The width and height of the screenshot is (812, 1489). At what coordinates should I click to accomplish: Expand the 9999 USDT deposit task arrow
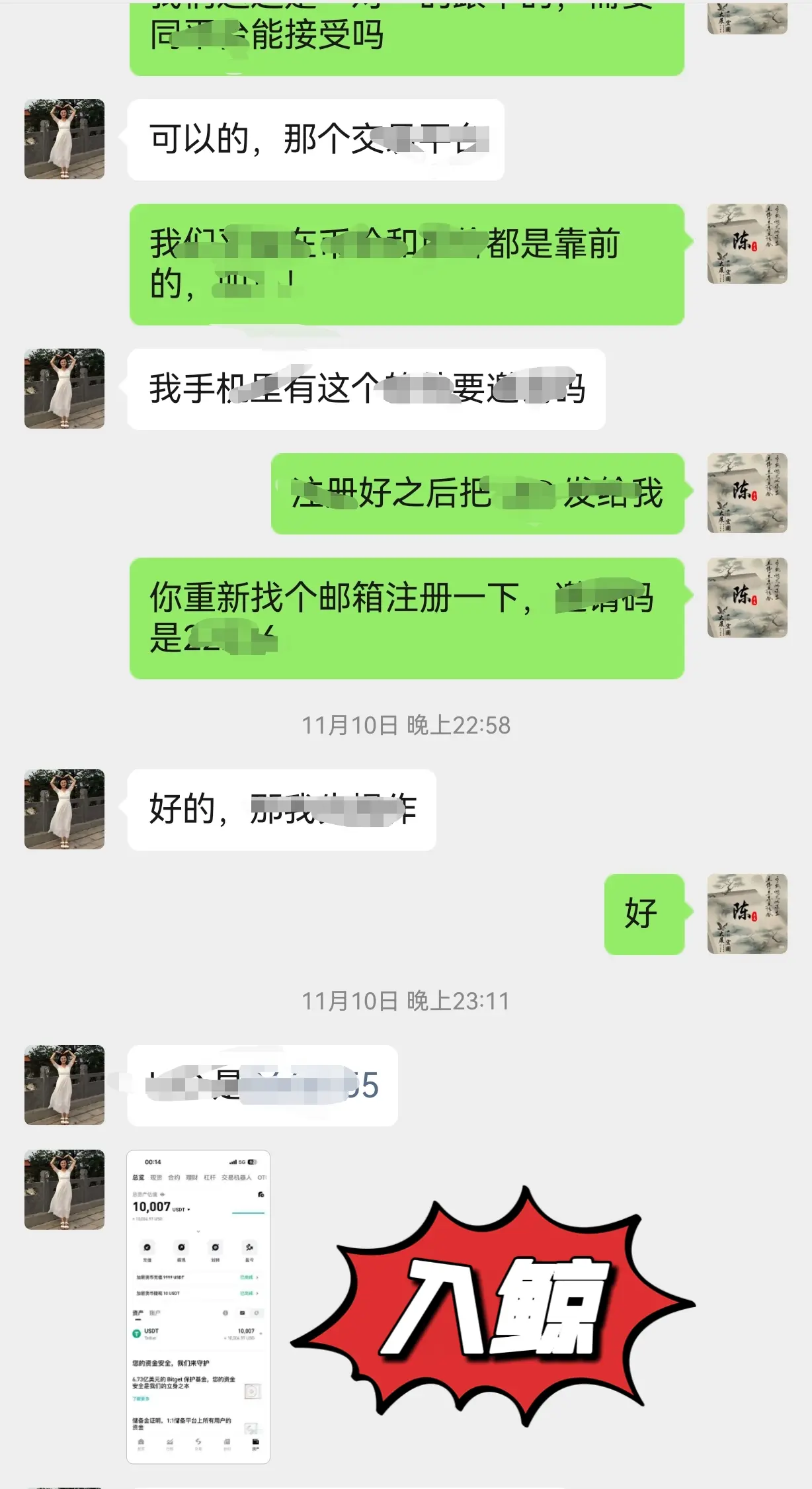click(257, 1277)
